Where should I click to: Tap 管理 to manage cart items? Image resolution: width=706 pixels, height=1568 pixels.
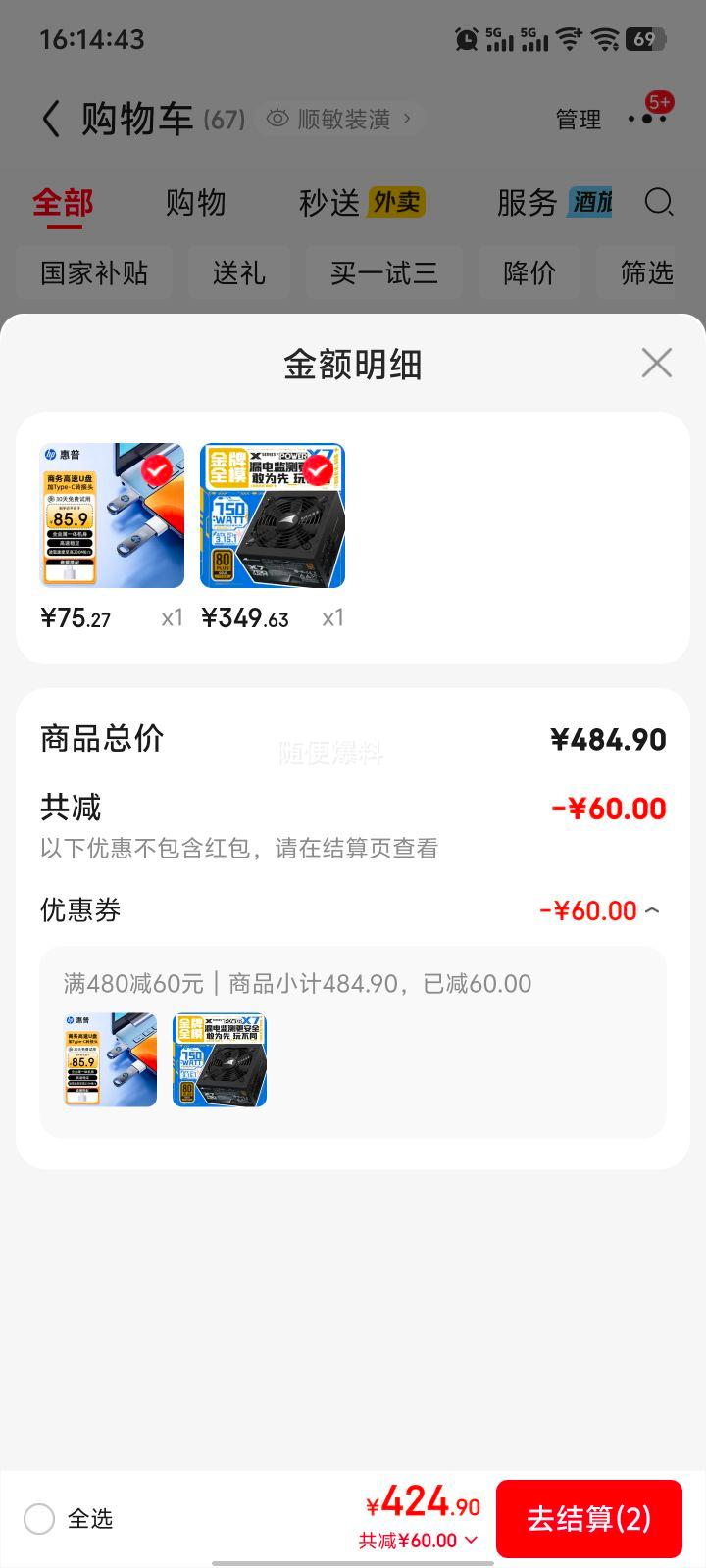tap(578, 119)
